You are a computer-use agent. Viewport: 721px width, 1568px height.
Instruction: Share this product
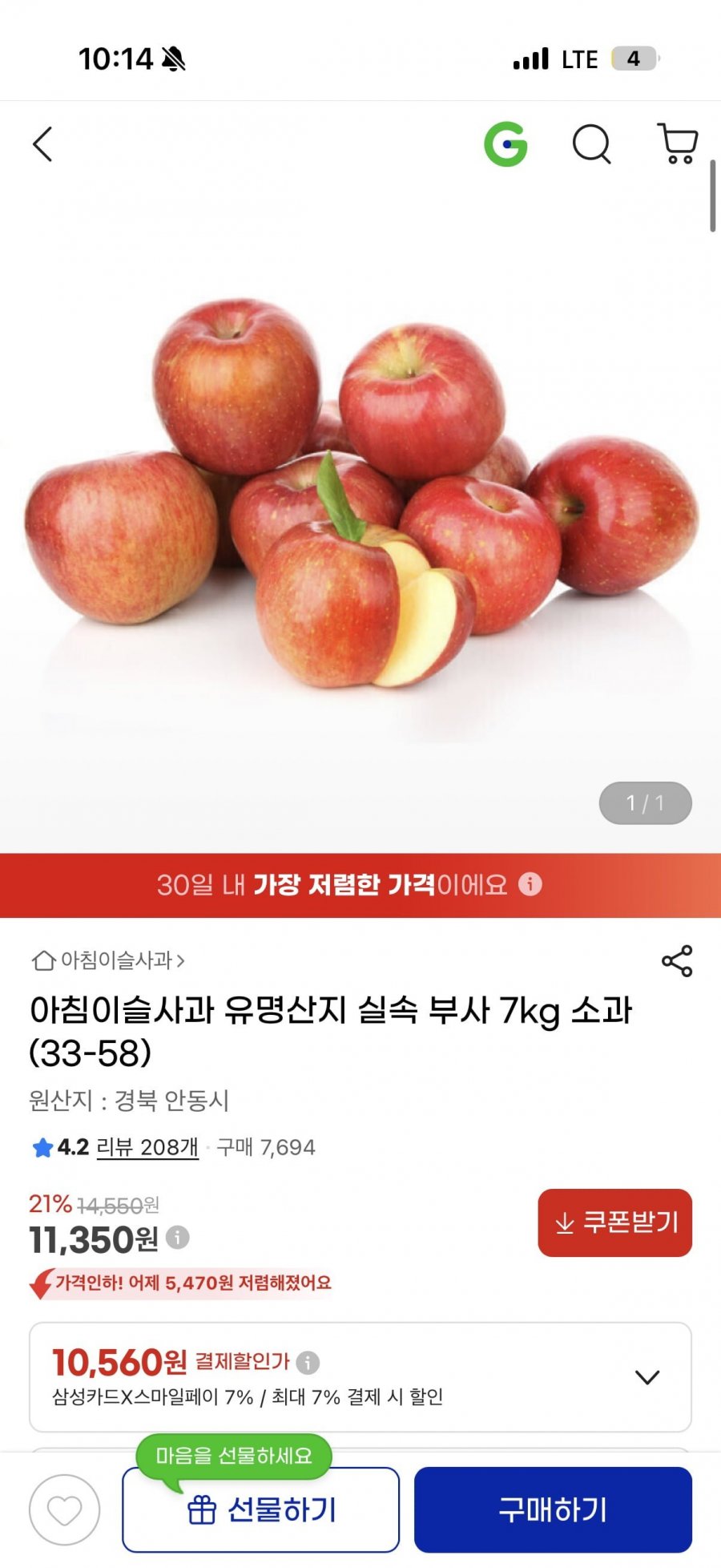tap(677, 960)
